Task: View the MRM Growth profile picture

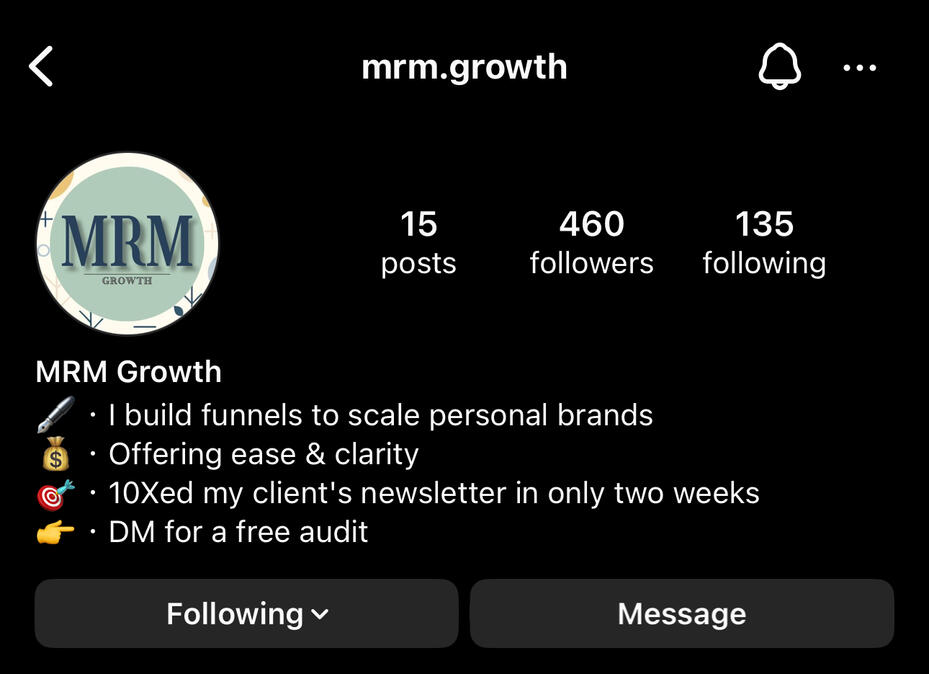Action: click(127, 243)
